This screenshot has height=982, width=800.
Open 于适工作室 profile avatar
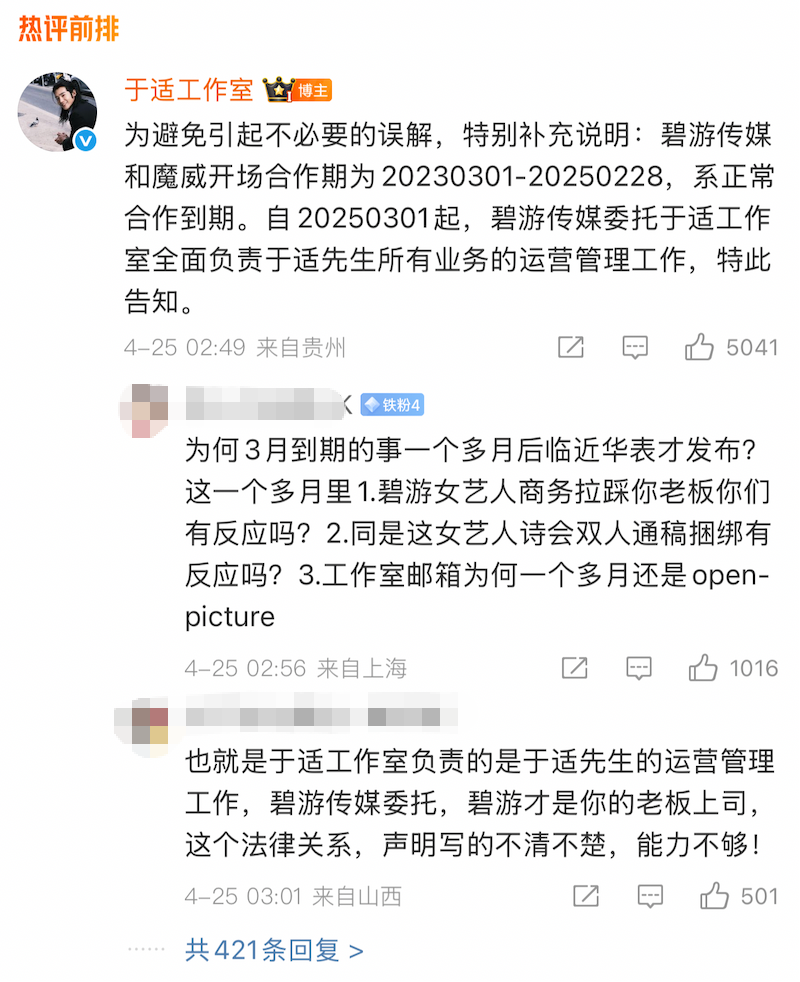63,111
